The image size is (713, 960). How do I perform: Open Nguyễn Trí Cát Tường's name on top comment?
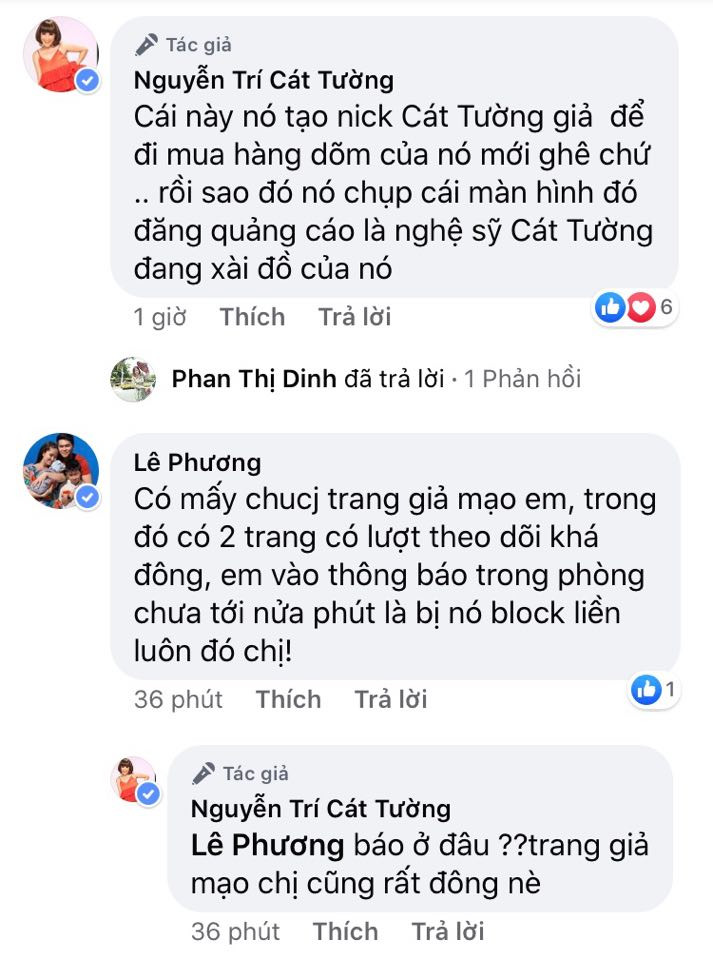click(x=264, y=80)
